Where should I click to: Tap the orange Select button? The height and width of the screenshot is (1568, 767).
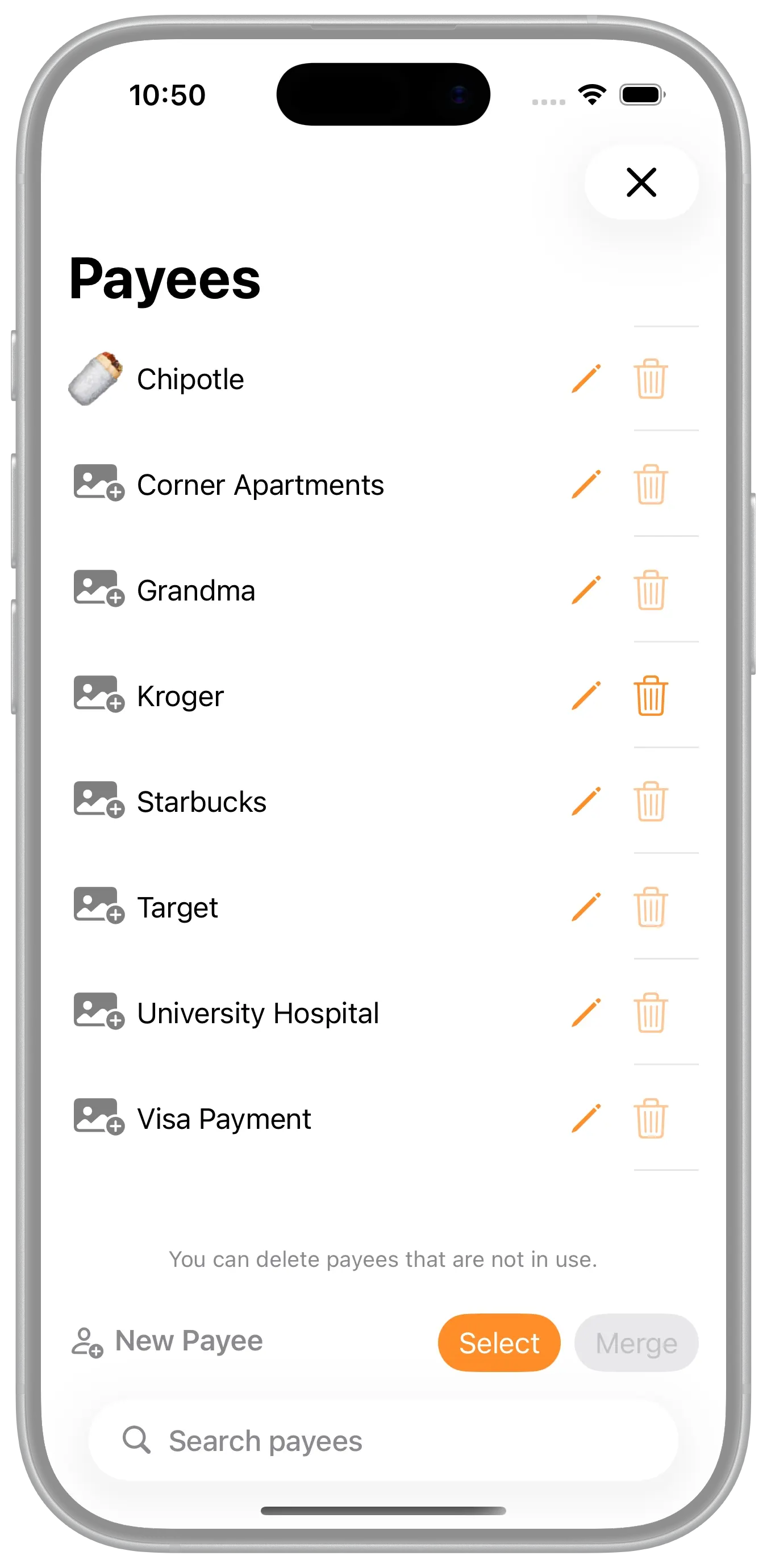499,1343
